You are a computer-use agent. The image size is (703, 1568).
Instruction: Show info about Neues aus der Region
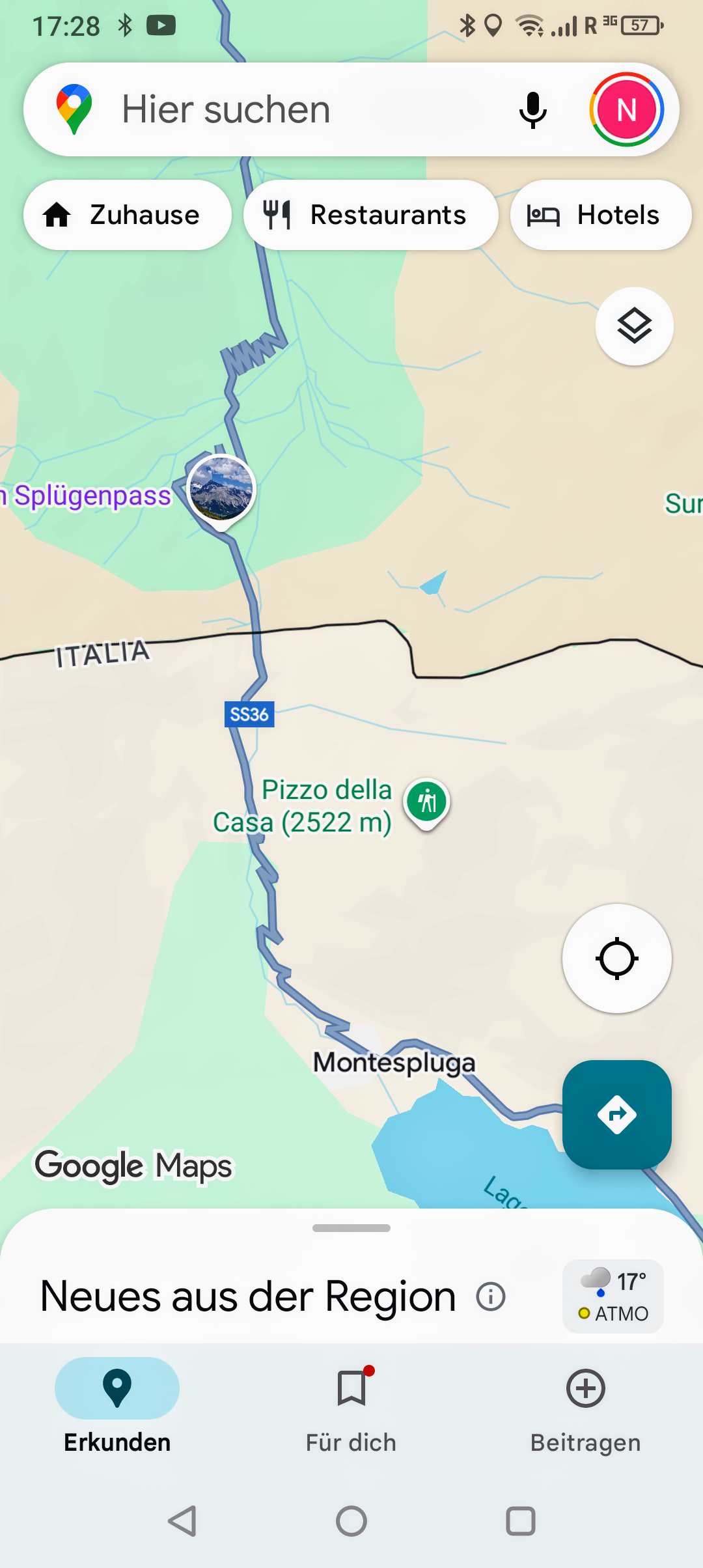tap(491, 1296)
